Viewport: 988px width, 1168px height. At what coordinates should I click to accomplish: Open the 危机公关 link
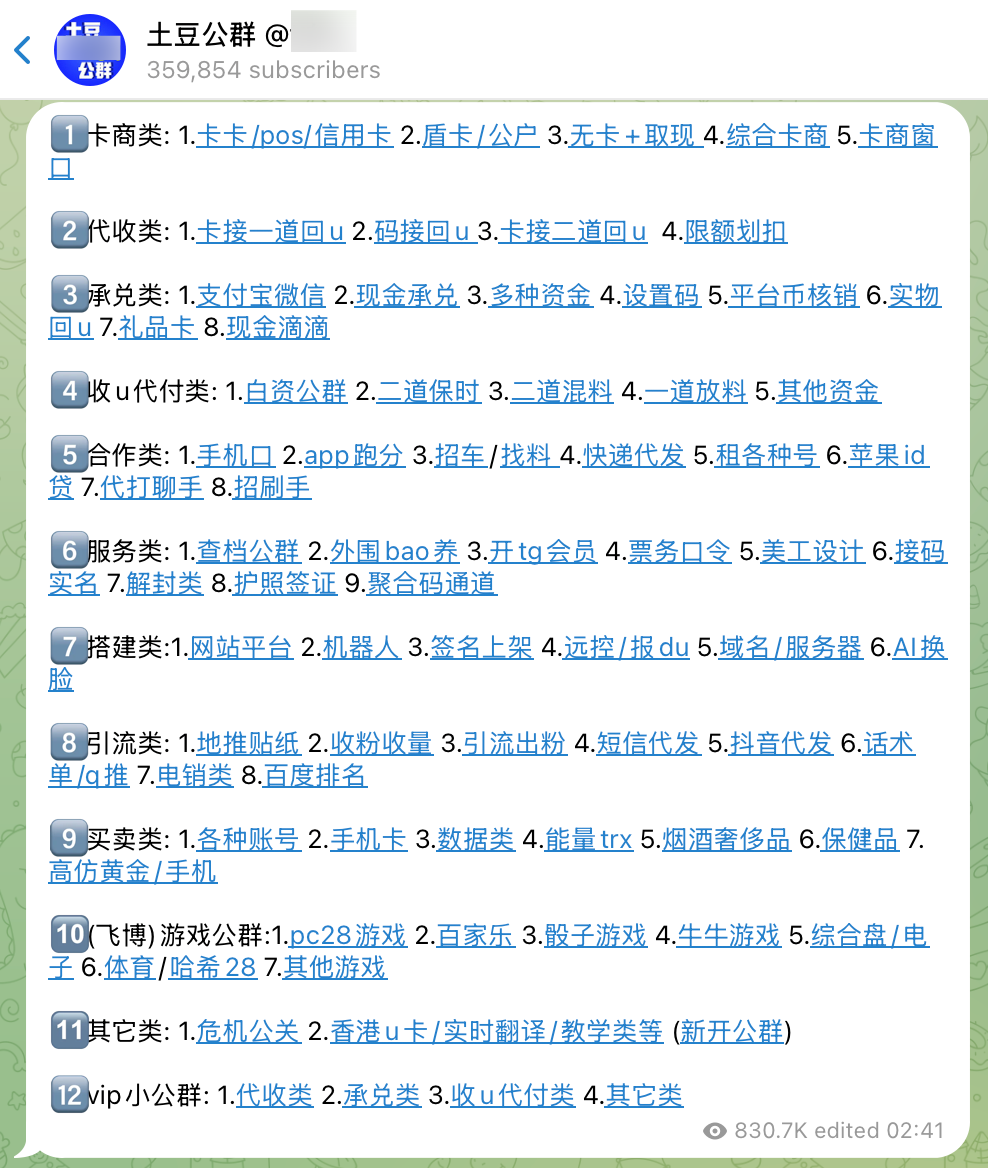click(248, 1032)
